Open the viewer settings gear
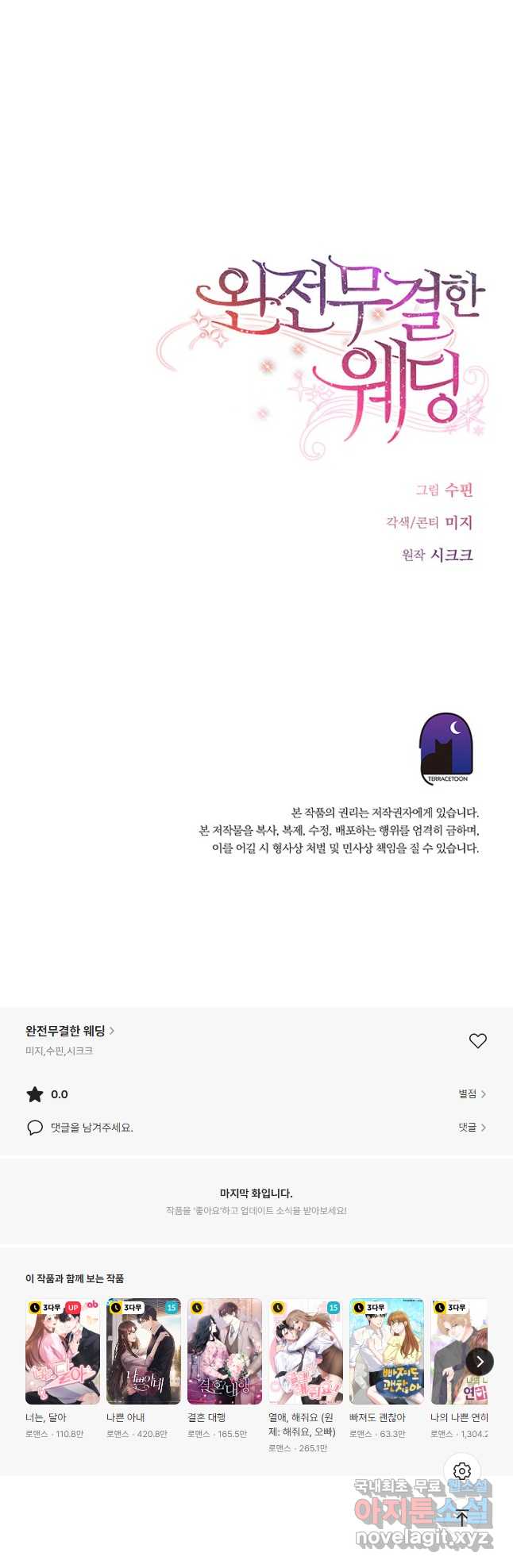513x1568 pixels. click(x=462, y=1471)
